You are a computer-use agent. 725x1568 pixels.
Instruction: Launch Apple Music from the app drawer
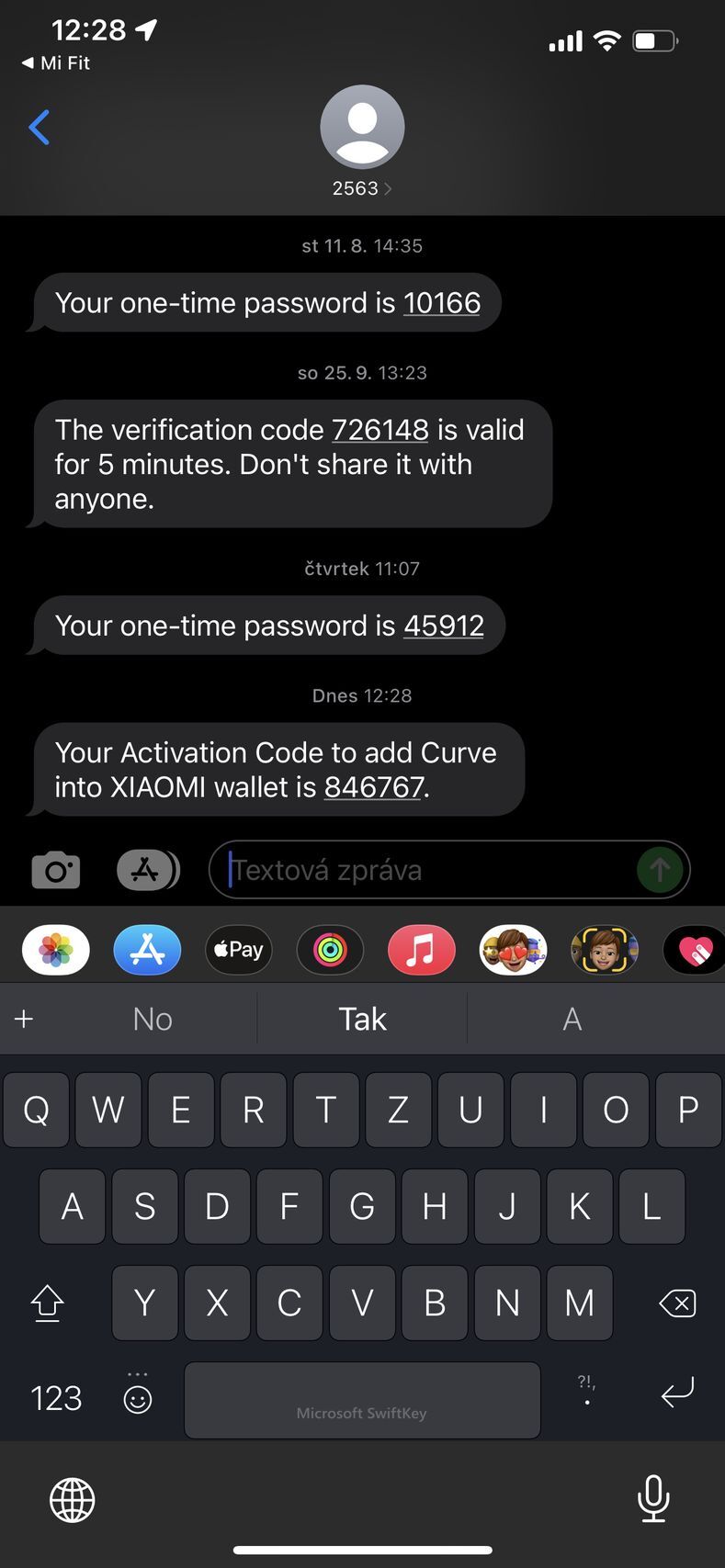click(x=421, y=950)
